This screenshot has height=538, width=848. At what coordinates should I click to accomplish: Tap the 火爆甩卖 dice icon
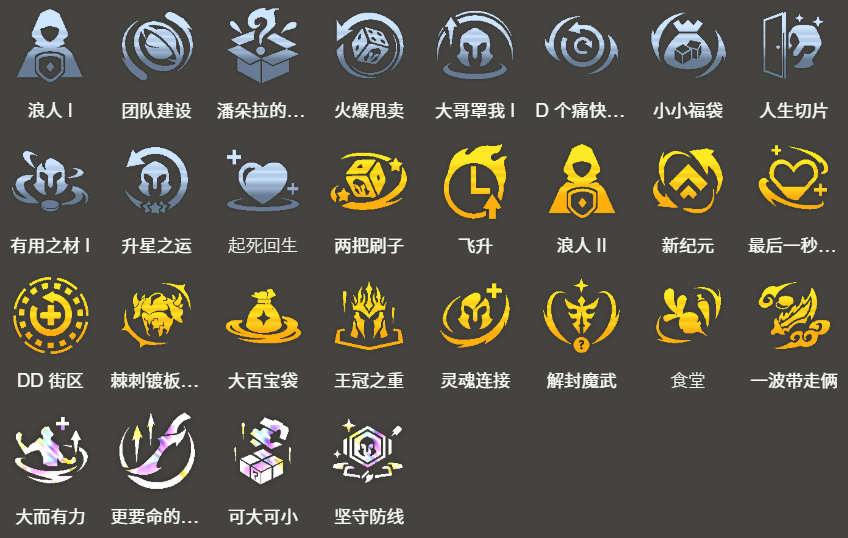tap(369, 48)
